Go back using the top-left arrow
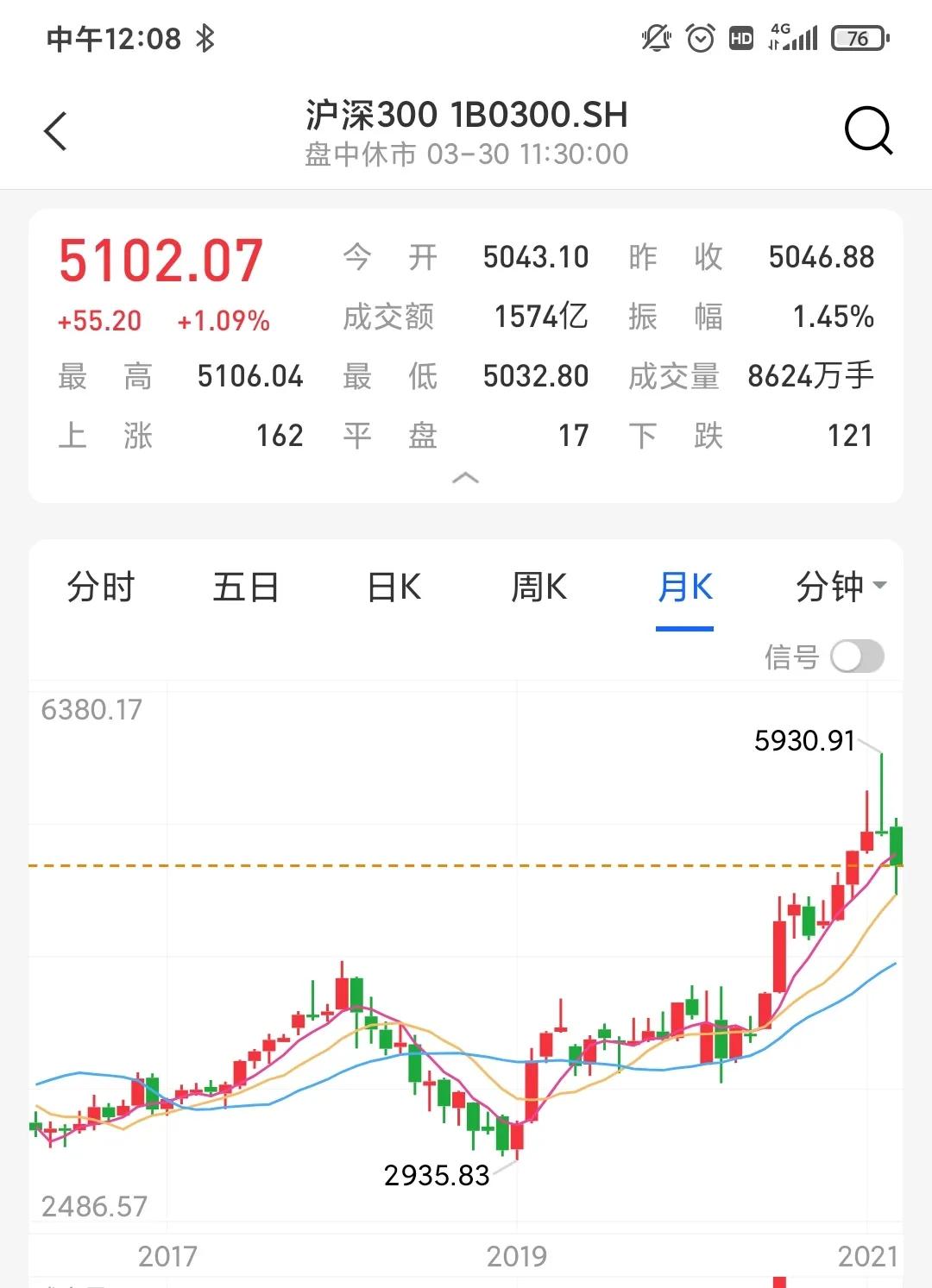 click(x=56, y=132)
